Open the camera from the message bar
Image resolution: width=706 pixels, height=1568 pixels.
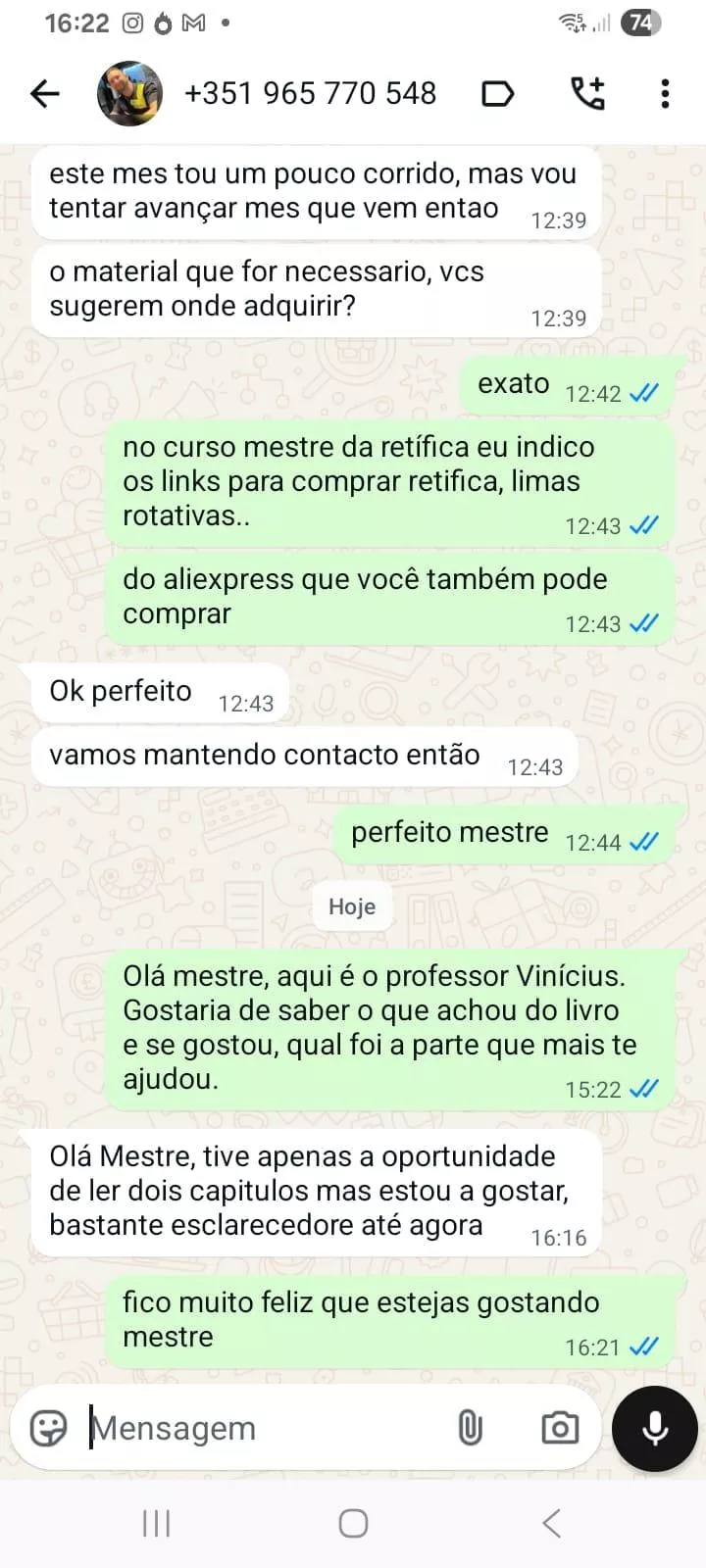click(x=560, y=1428)
